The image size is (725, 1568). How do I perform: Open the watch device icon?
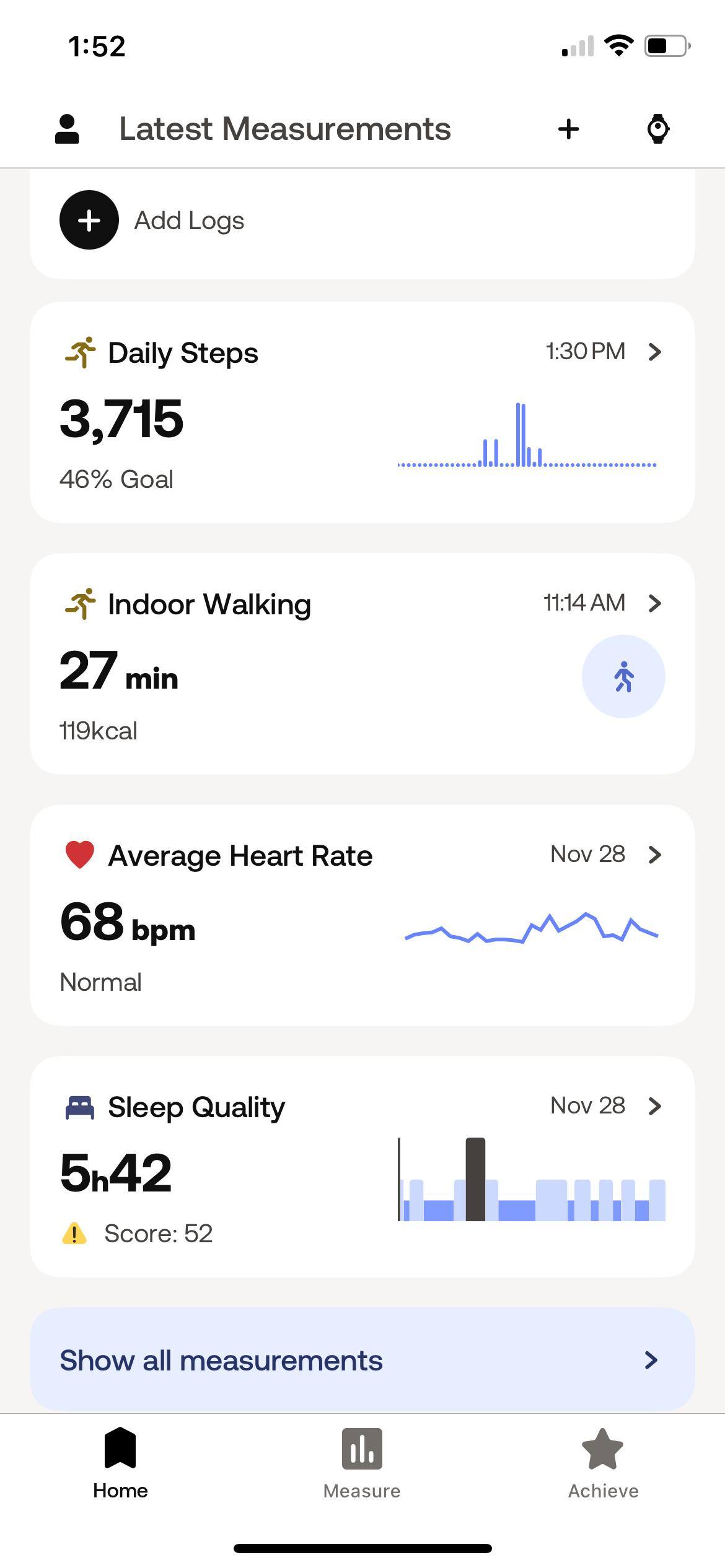point(657,129)
